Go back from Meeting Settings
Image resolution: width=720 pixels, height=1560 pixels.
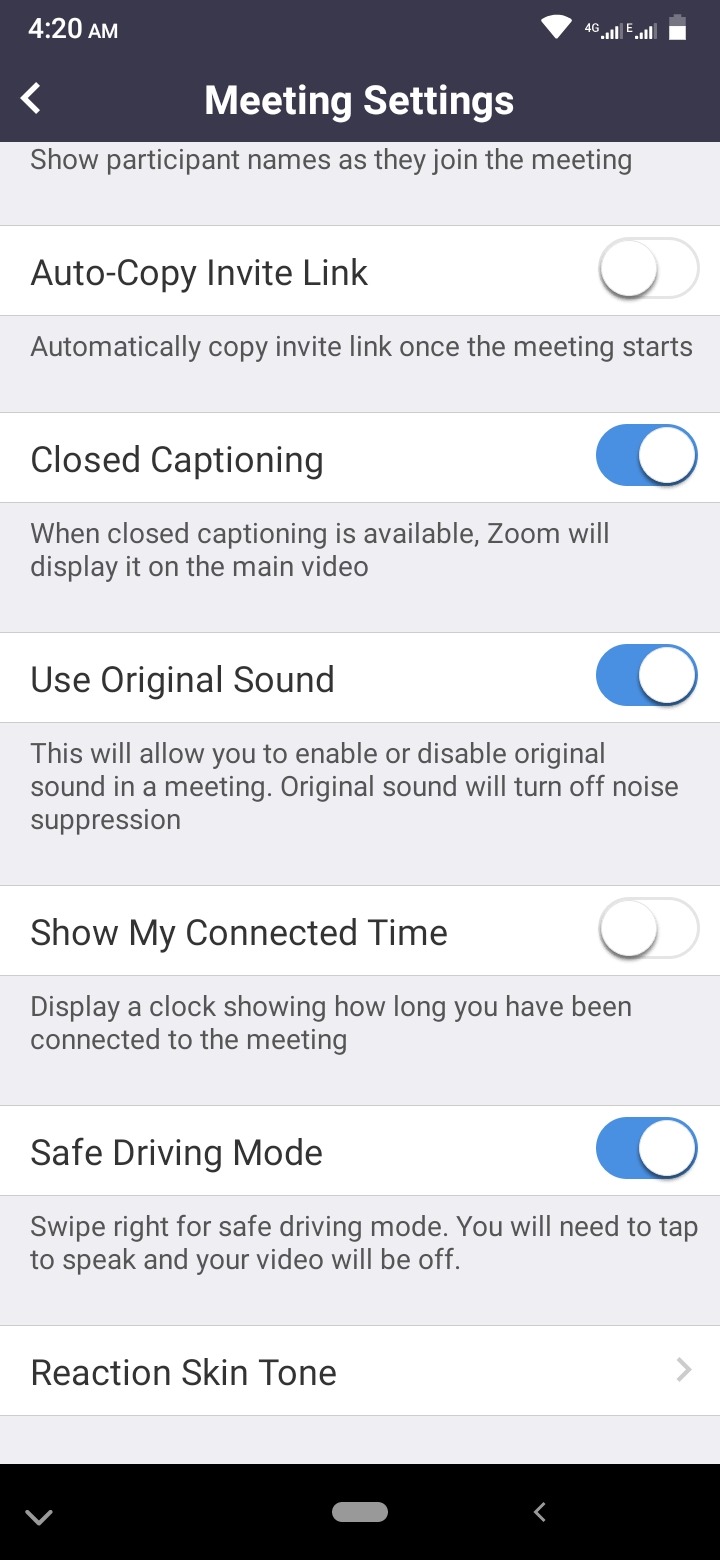[x=32, y=99]
